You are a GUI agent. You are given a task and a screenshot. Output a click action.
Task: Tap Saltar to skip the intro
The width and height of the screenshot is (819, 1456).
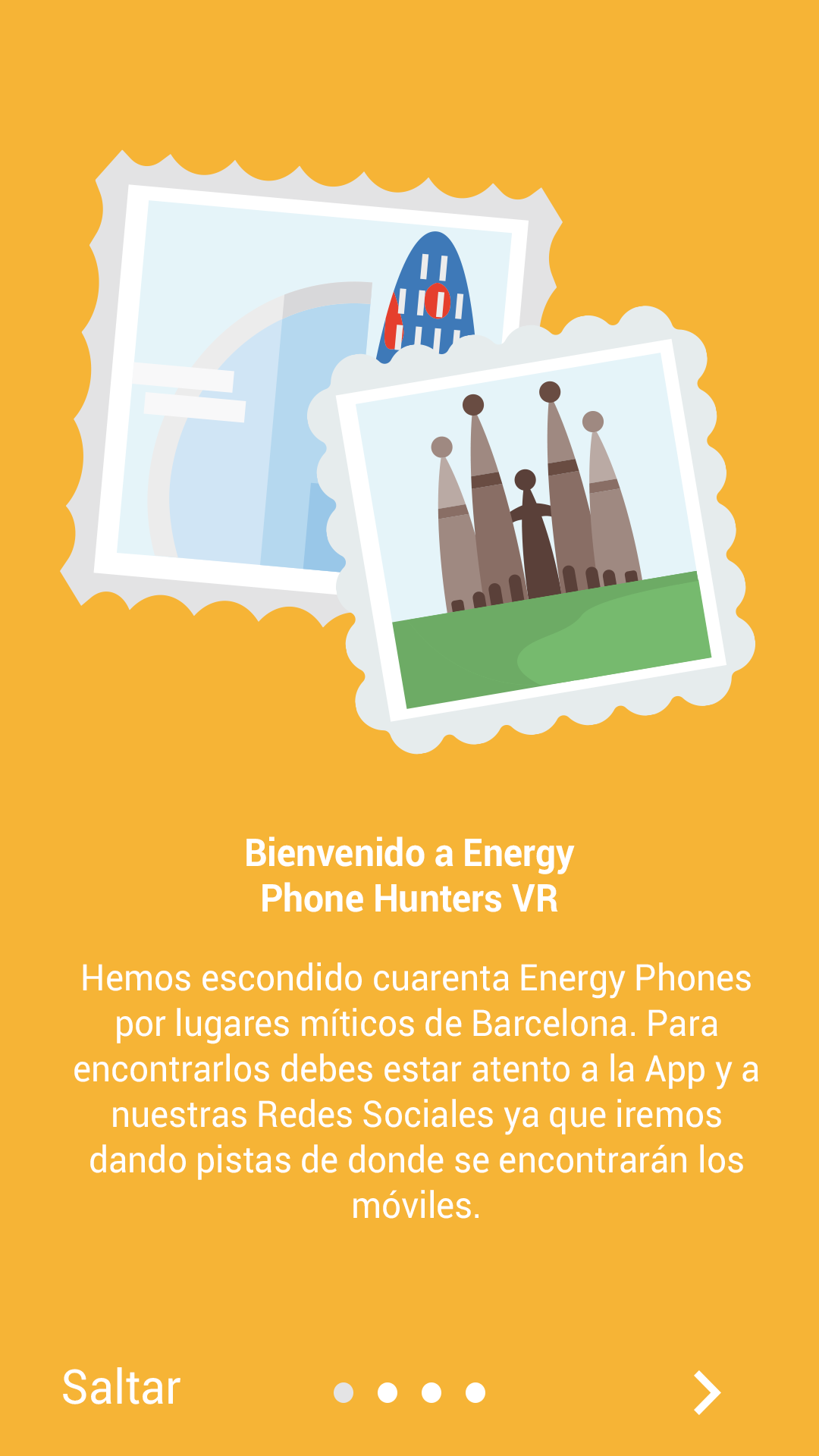[121, 1388]
